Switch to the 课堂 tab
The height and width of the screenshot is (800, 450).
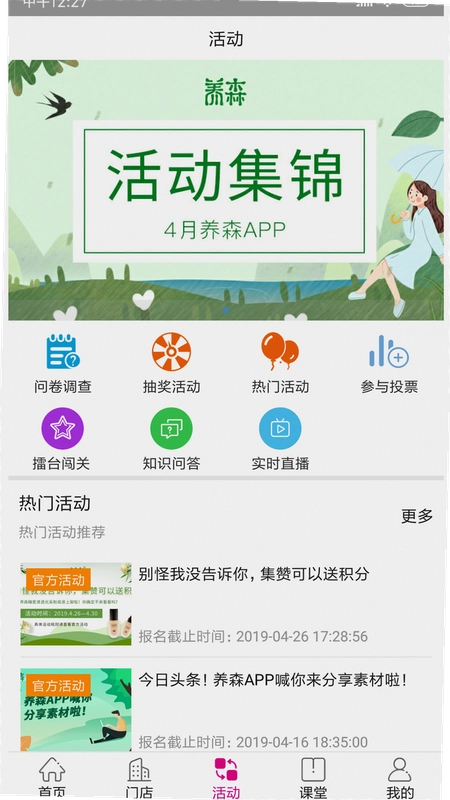click(x=313, y=777)
